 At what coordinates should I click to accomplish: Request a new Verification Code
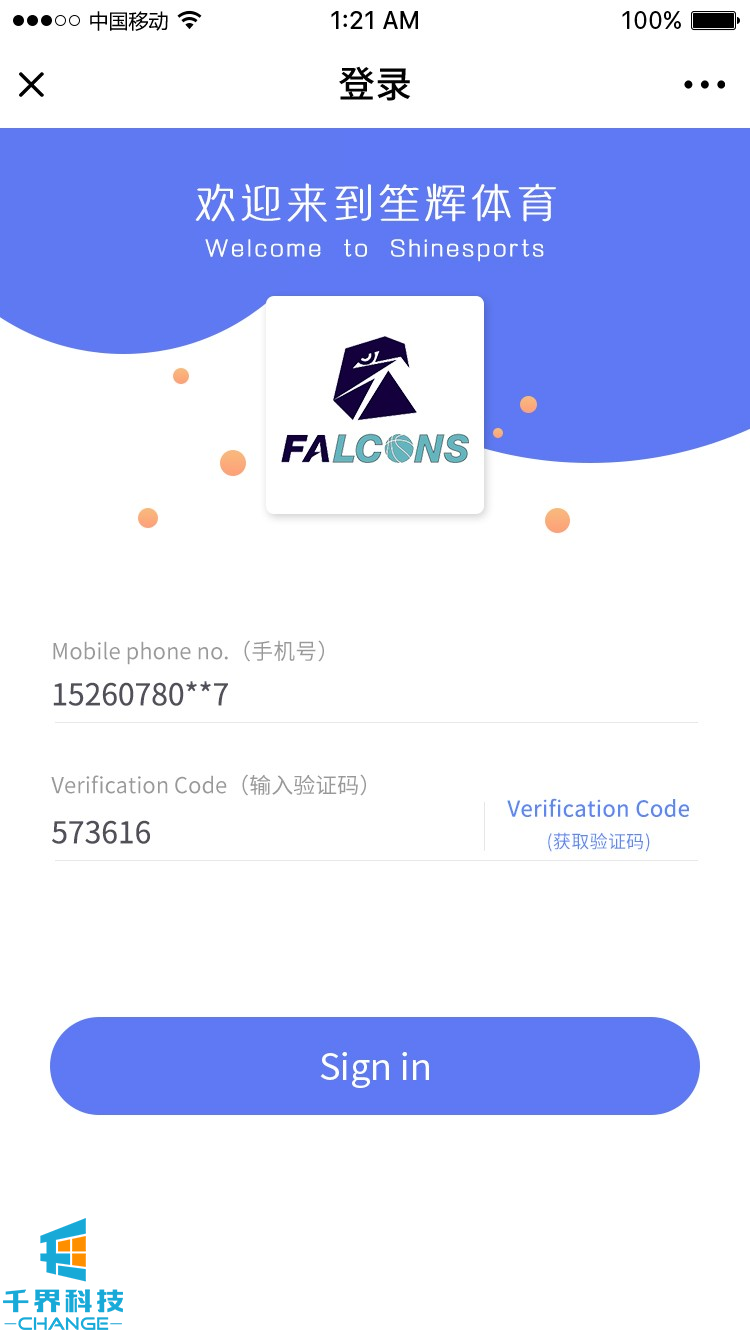click(598, 823)
